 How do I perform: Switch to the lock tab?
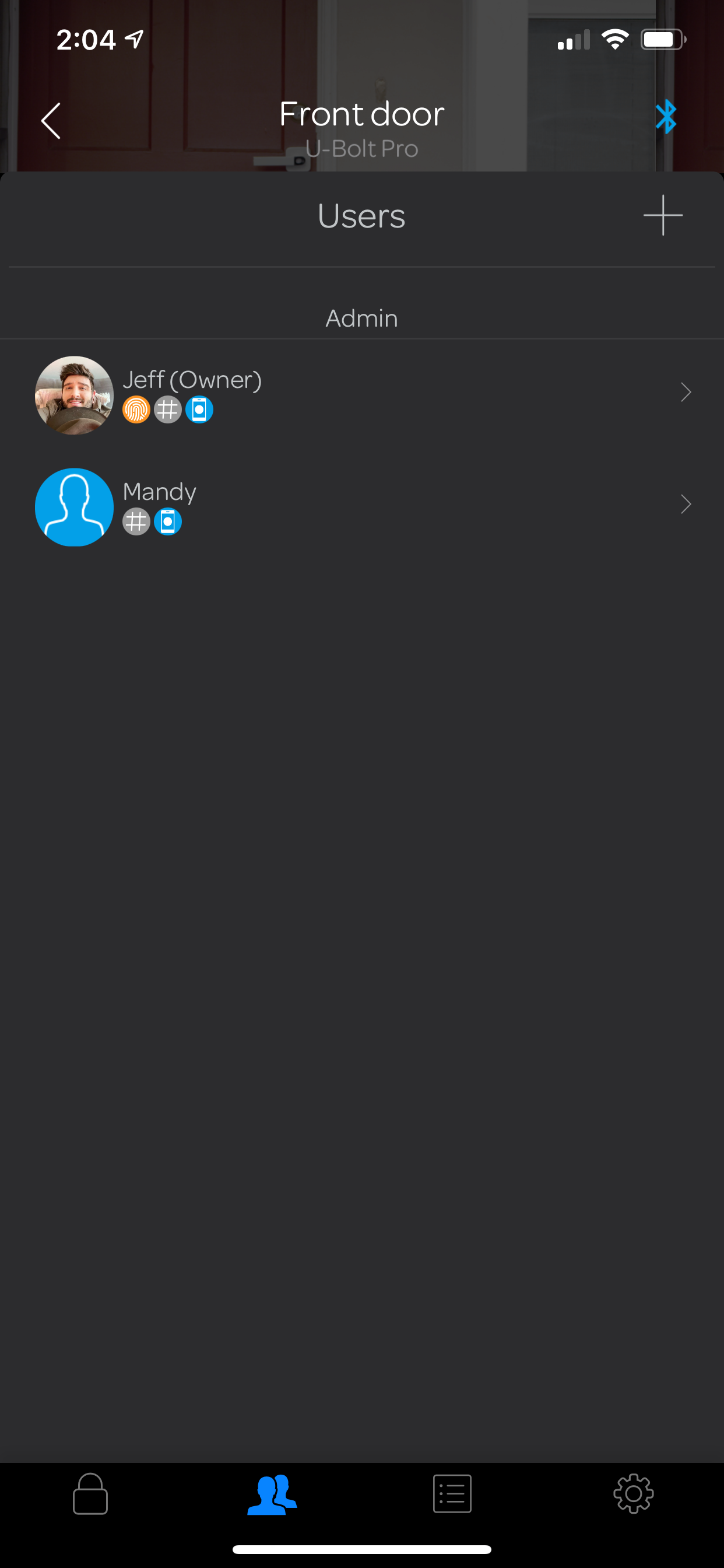90,1493
